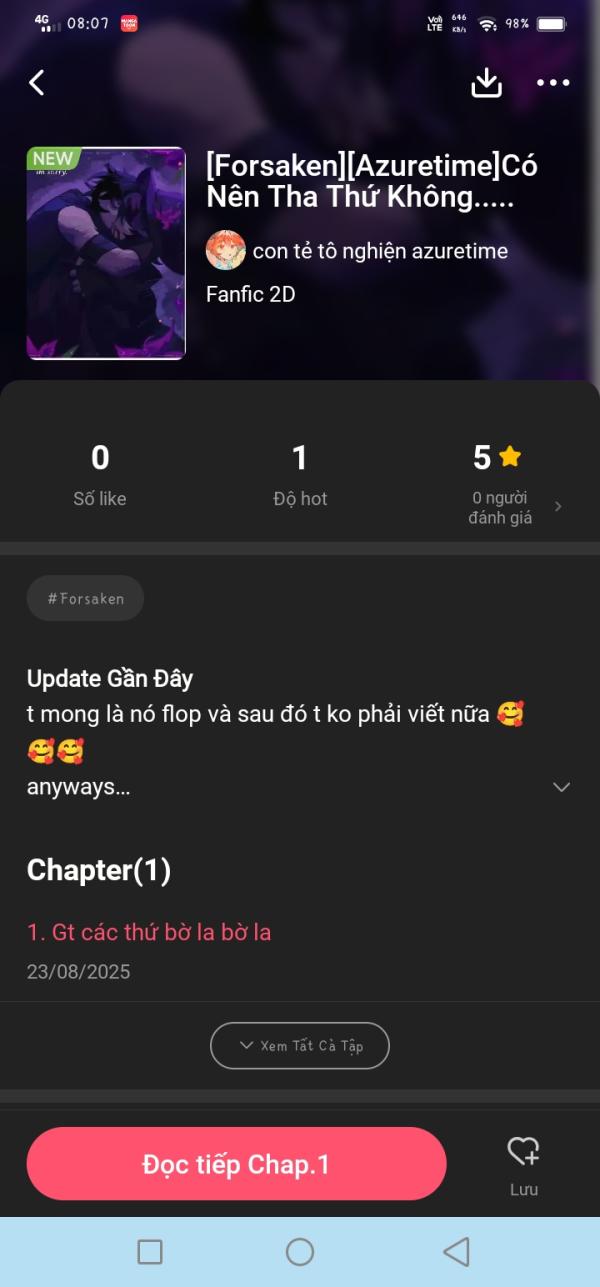Tap Đọc tiếp Chap.1 to continue reading
This screenshot has height=1287, width=600.
236,1164
